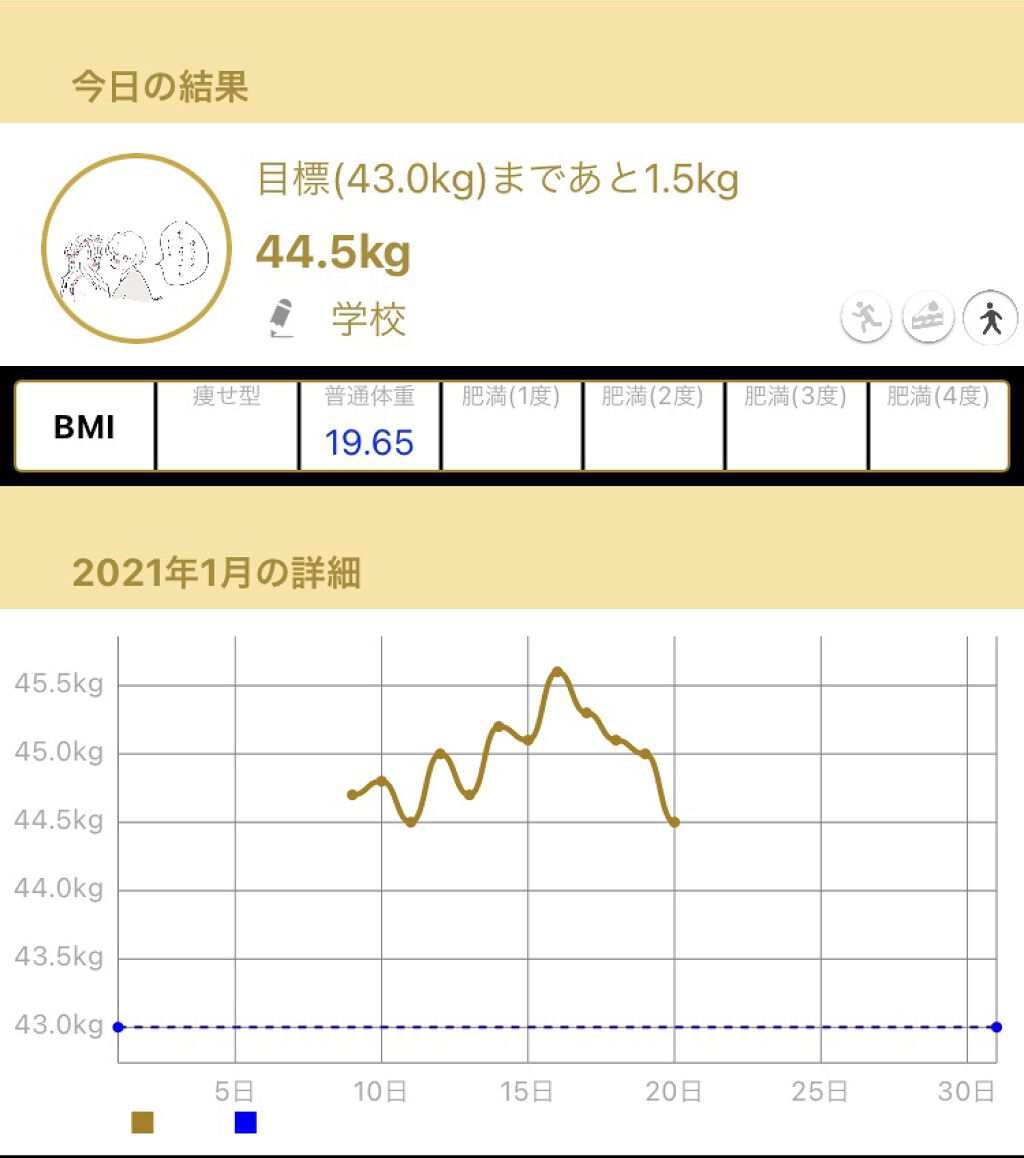Image resolution: width=1024 pixels, height=1158 pixels.
Task: Select the running exercise icon
Action: point(865,316)
